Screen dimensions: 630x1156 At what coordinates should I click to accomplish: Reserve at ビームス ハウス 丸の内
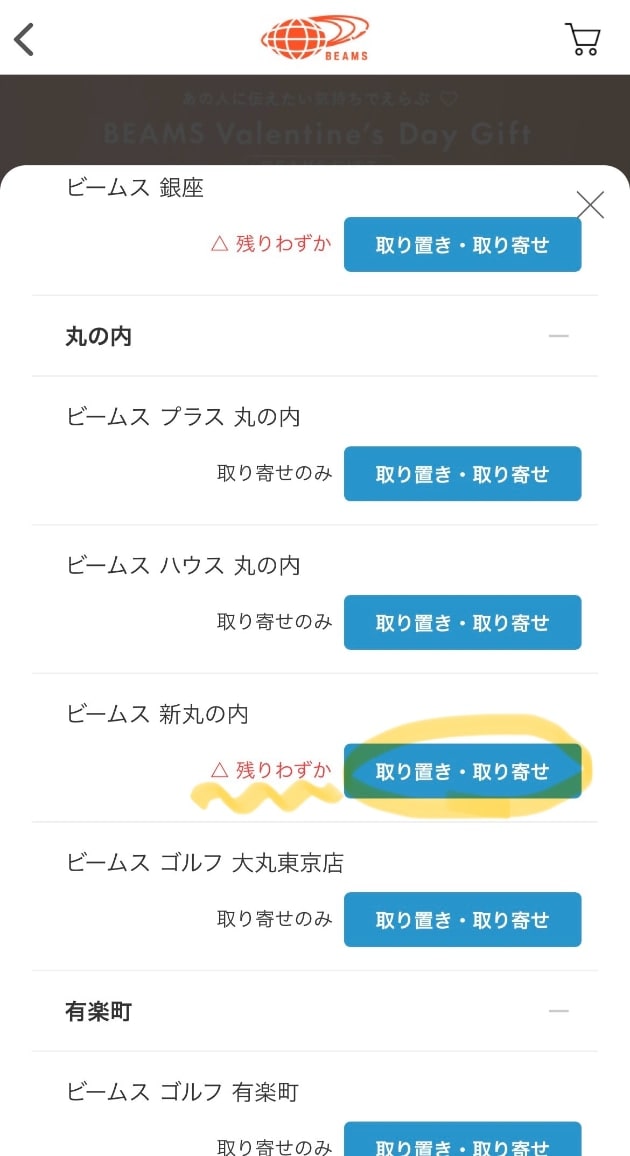pos(463,622)
